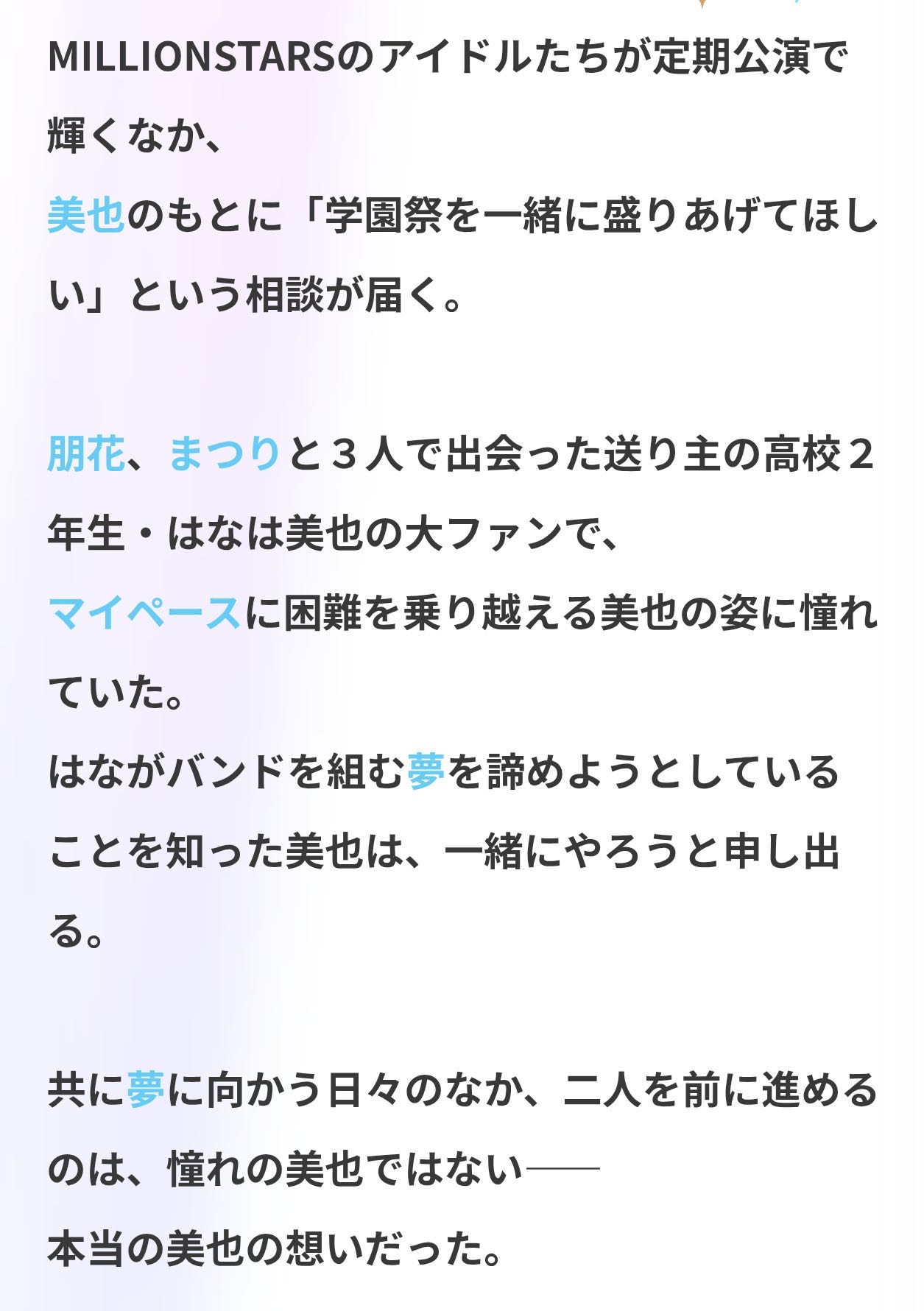
Task: Open the 夢 link after バンドを組む
Action: [x=426, y=771]
